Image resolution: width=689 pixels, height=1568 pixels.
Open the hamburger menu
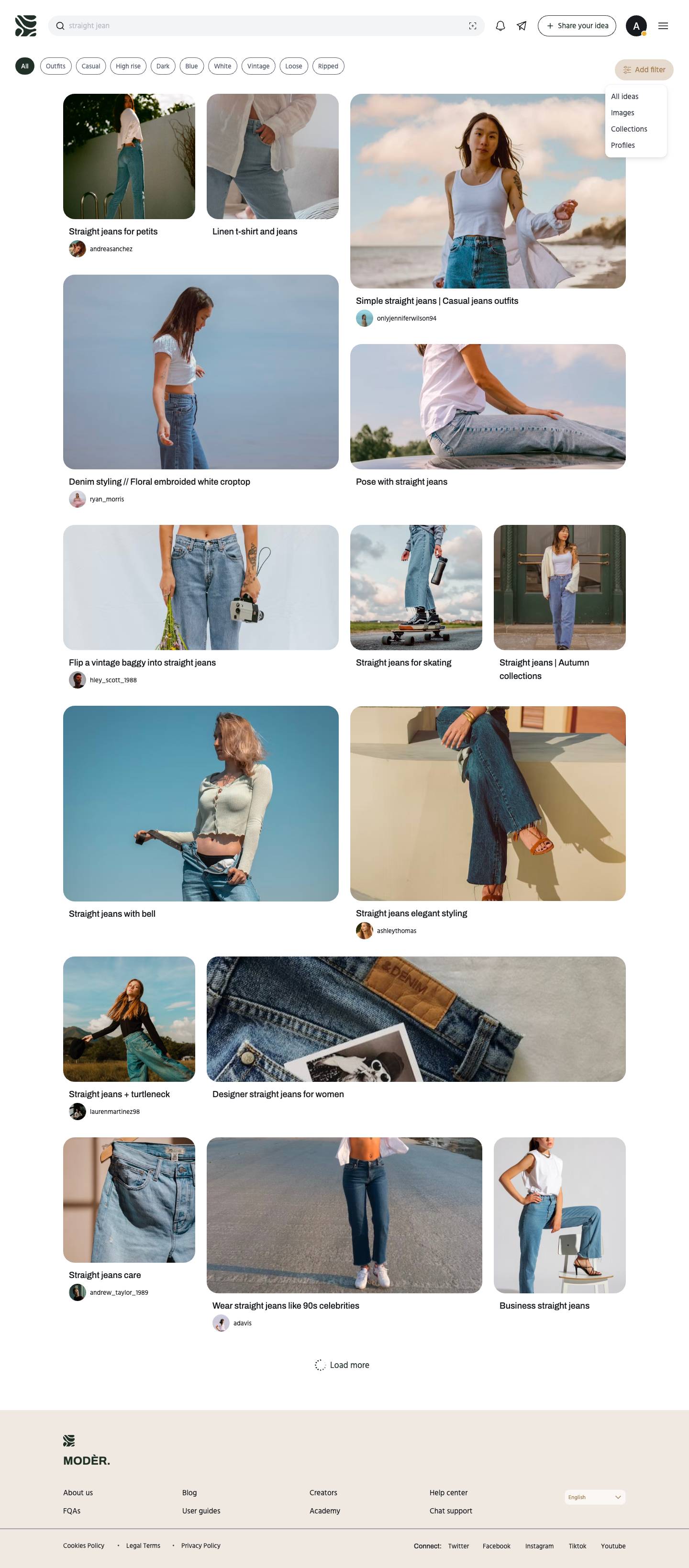[663, 25]
